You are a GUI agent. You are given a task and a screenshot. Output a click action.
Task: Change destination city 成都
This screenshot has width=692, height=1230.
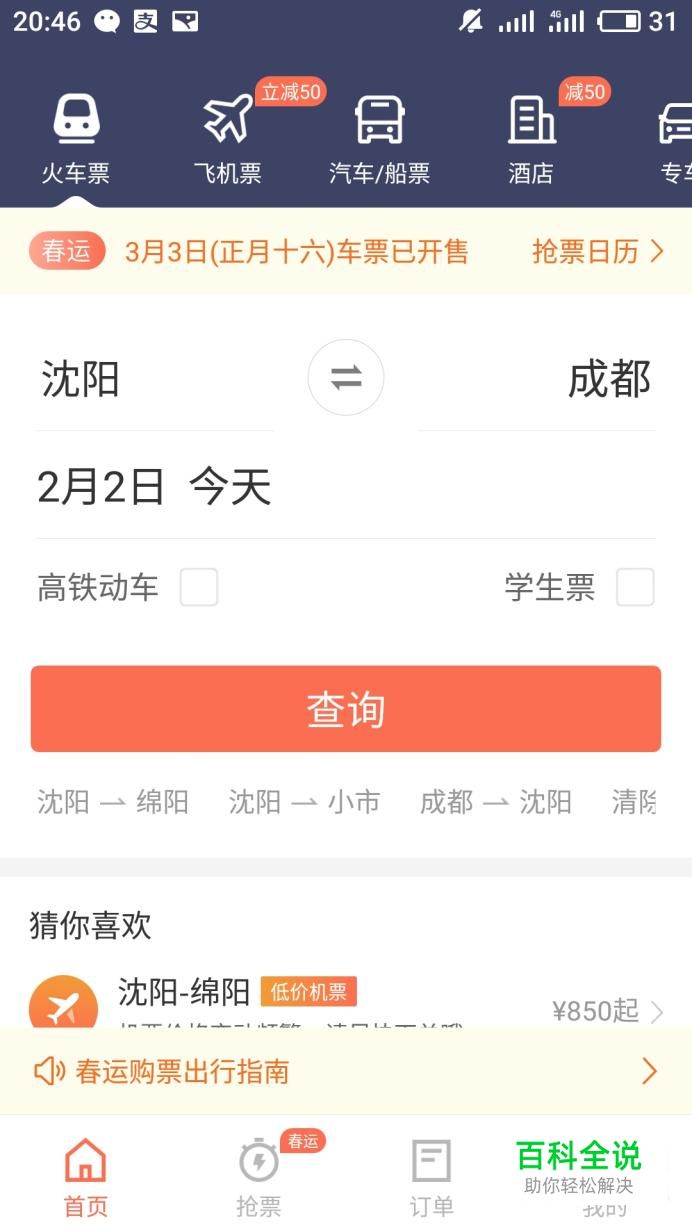608,380
